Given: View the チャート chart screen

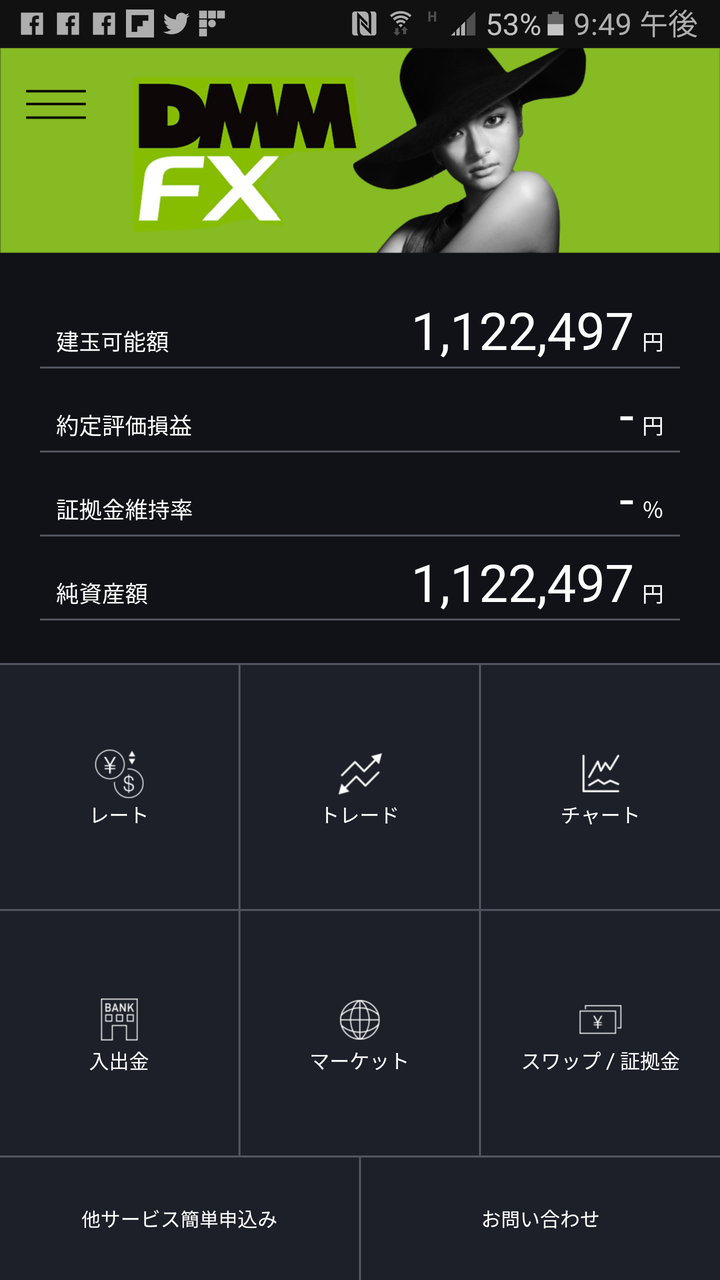Looking at the screenshot, I should [x=600, y=787].
